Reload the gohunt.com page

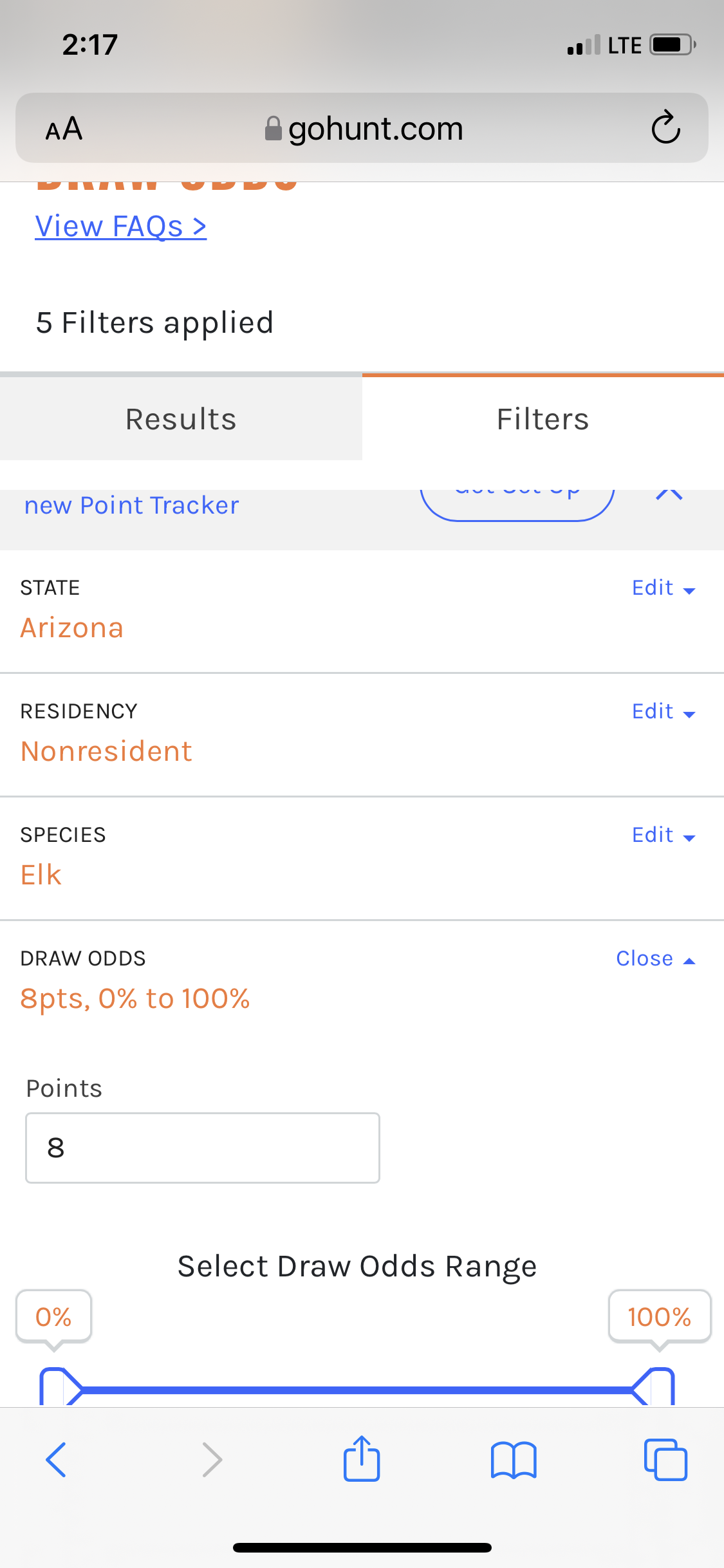click(666, 127)
